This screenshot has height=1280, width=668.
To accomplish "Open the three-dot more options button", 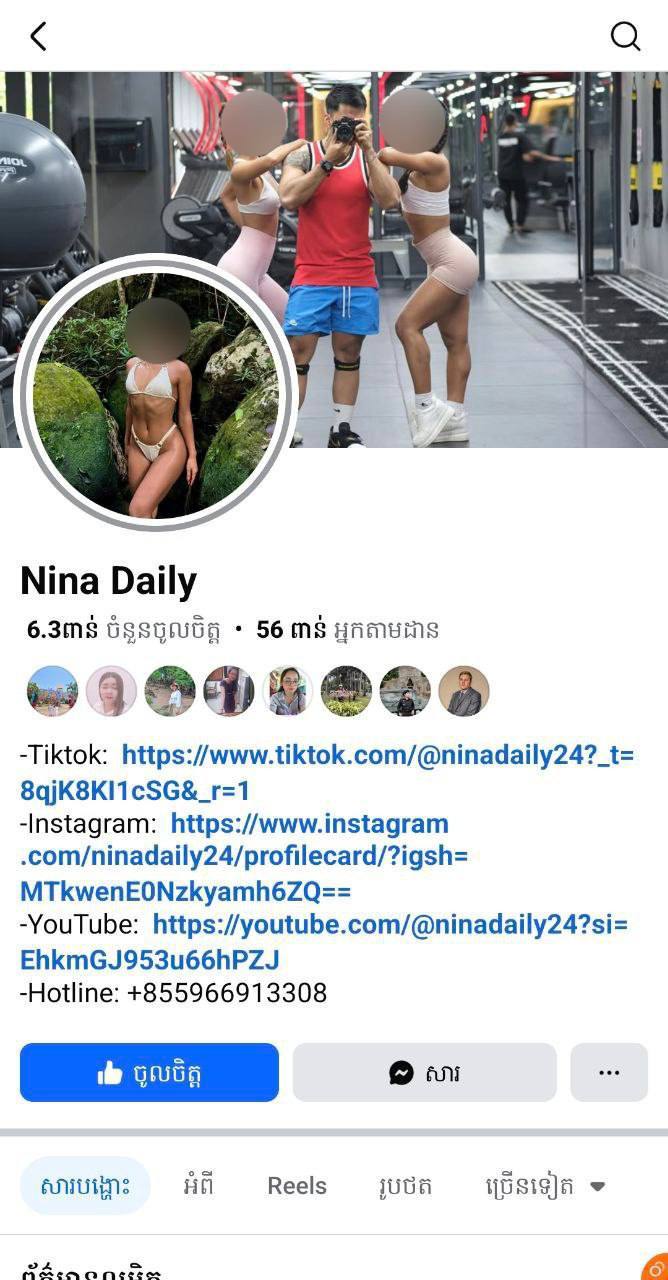I will point(609,1073).
